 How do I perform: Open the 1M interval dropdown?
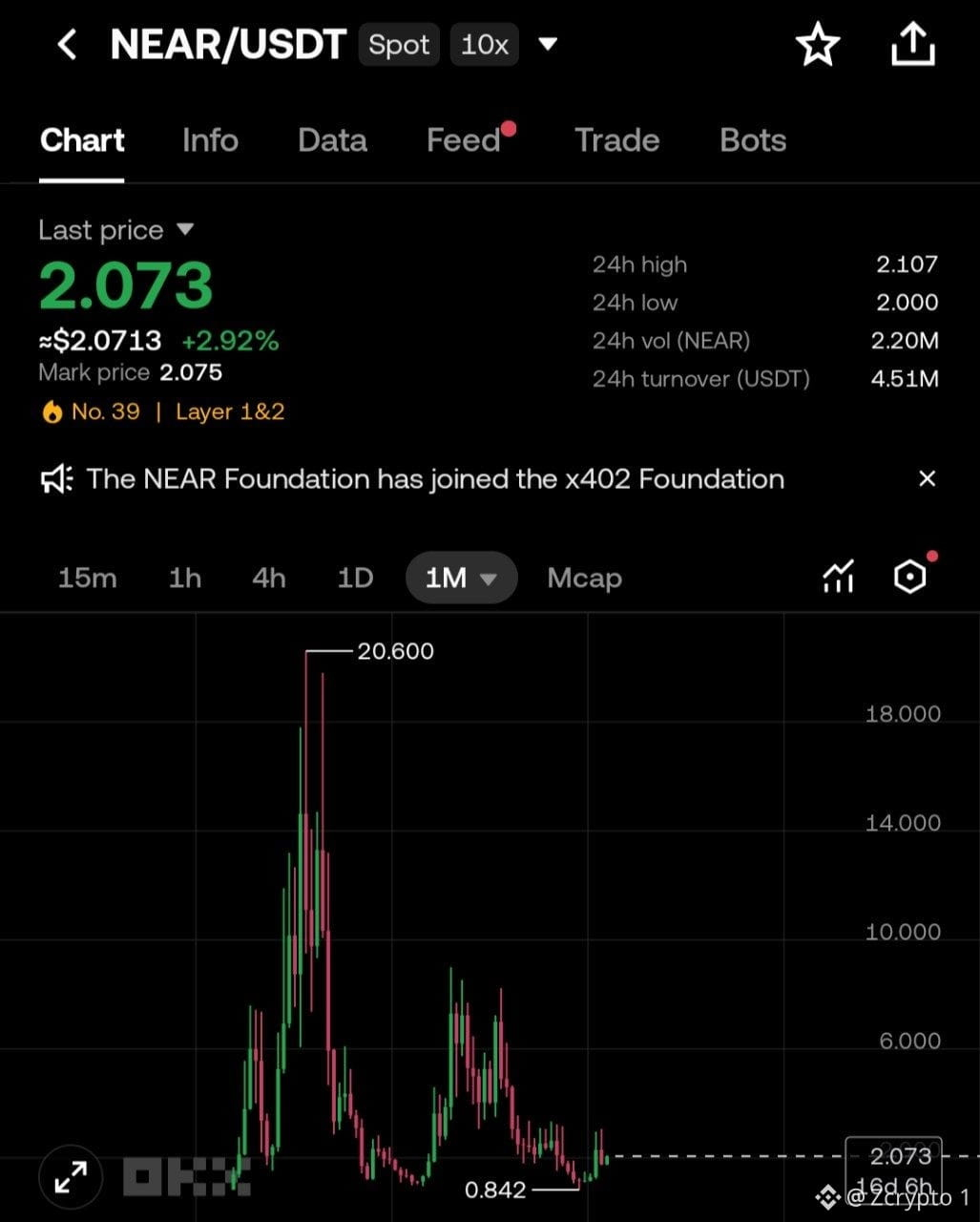tap(462, 578)
